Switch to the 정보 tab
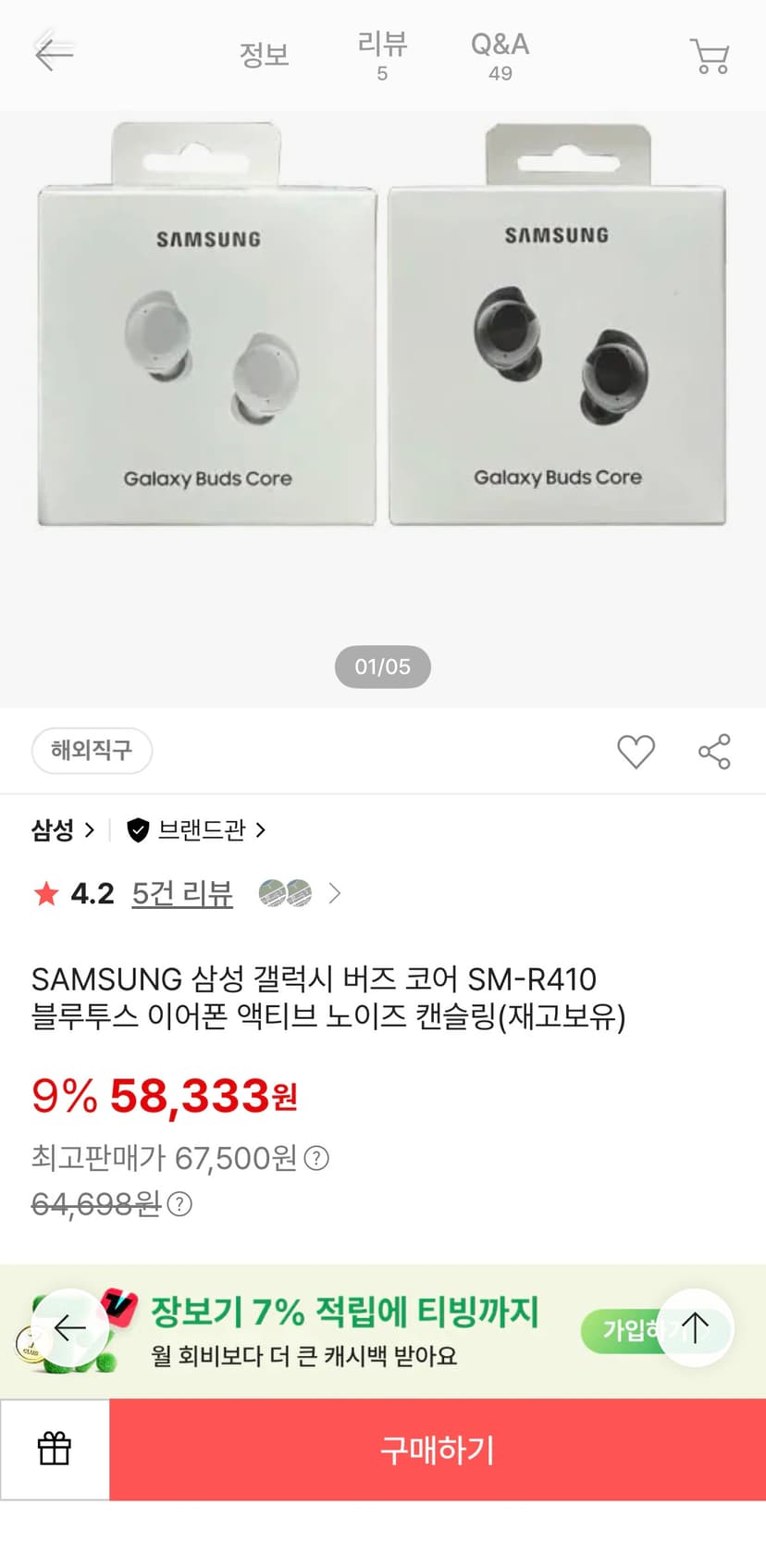 [x=265, y=56]
